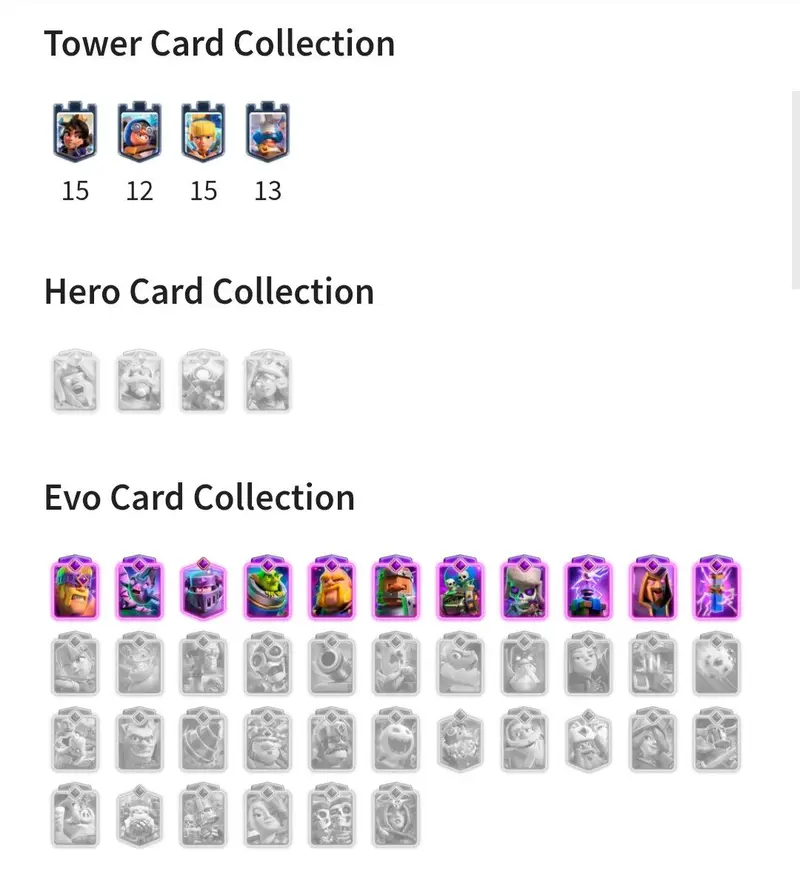Open the Dagger Duchess tower card
Image resolution: width=800 pixels, height=889 pixels.
click(x=75, y=132)
